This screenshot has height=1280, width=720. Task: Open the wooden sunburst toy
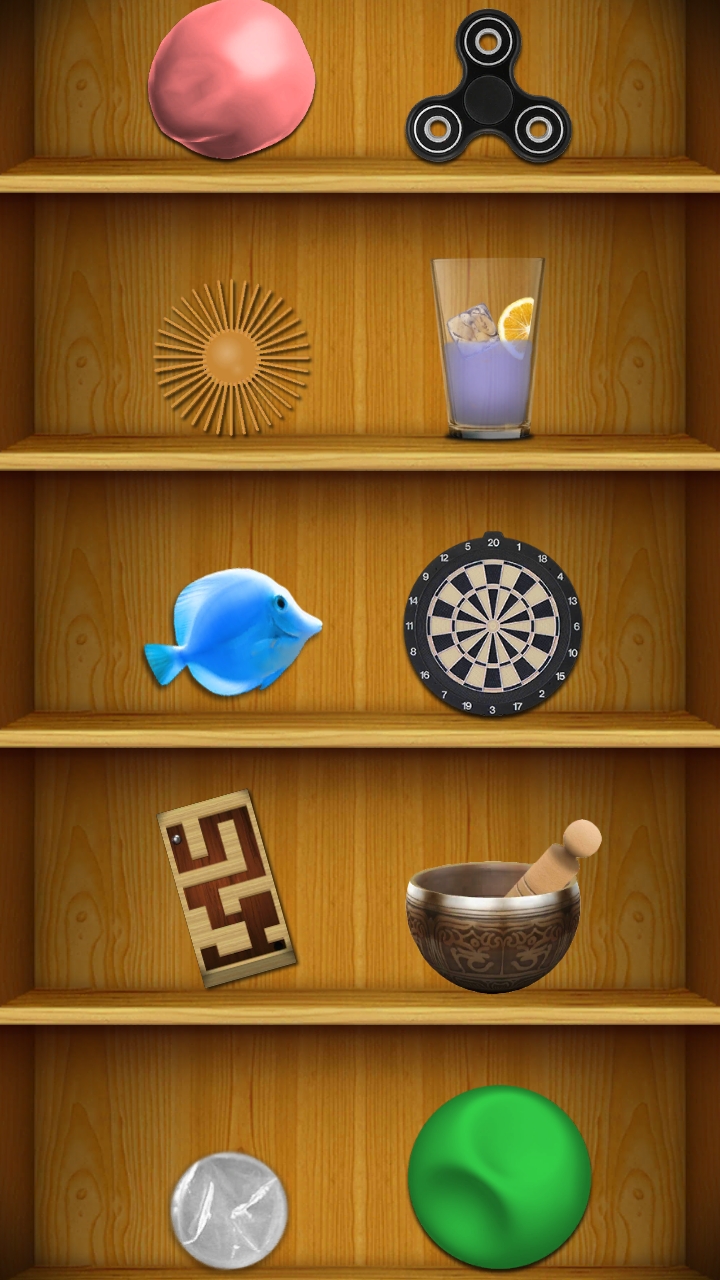click(232, 357)
